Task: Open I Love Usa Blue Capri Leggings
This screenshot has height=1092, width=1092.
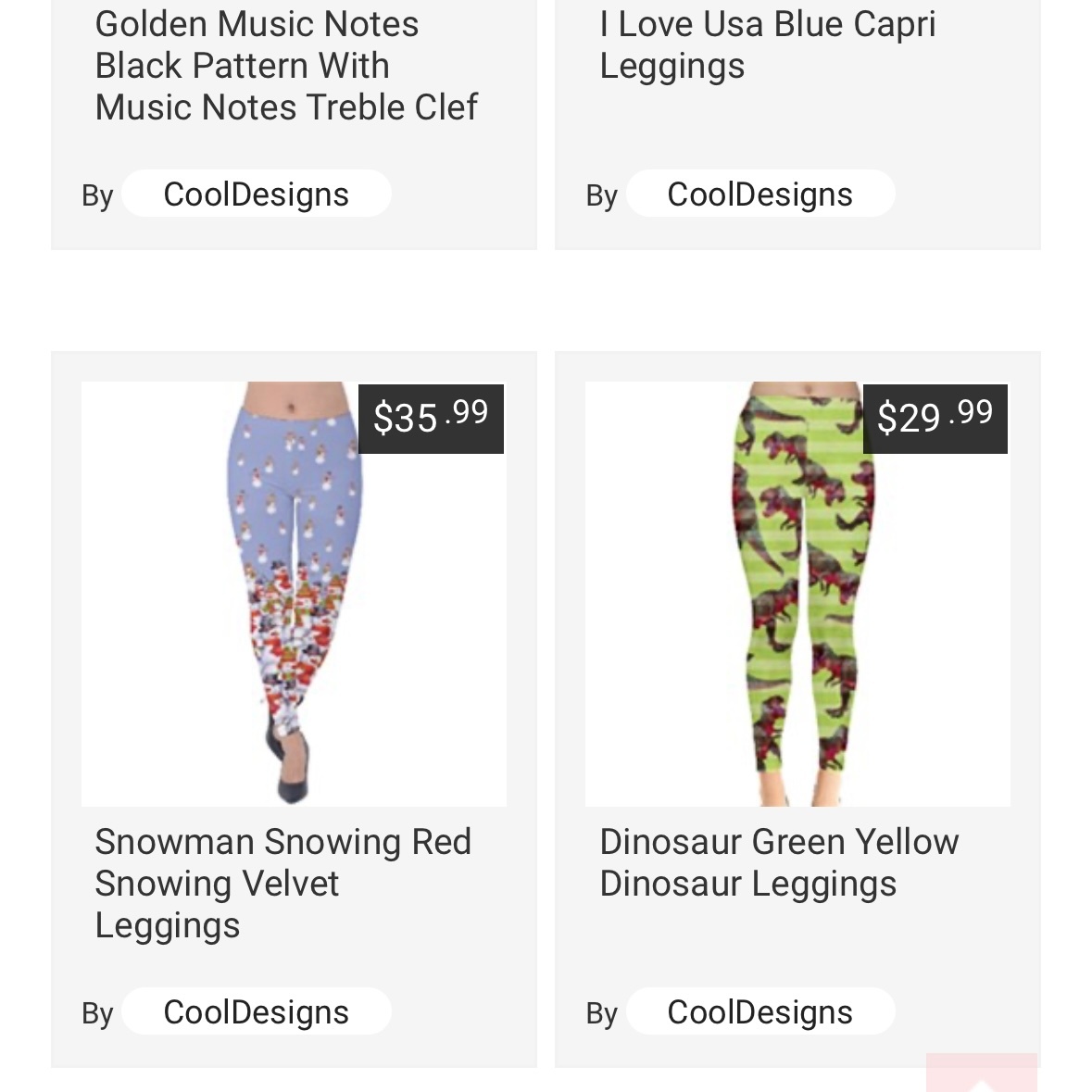Action: click(767, 44)
